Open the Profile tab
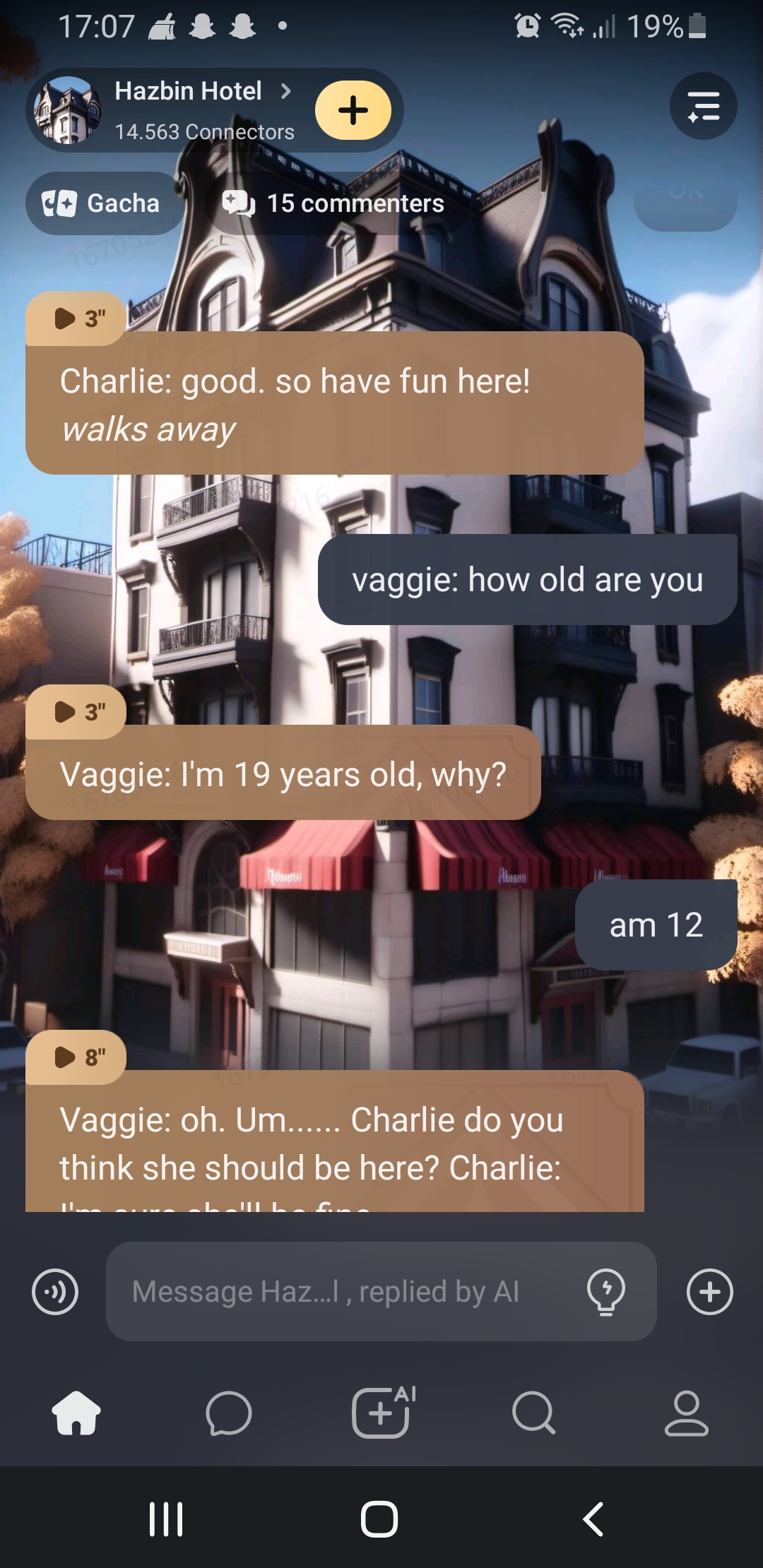This screenshot has width=763, height=1568. pos(686,1413)
